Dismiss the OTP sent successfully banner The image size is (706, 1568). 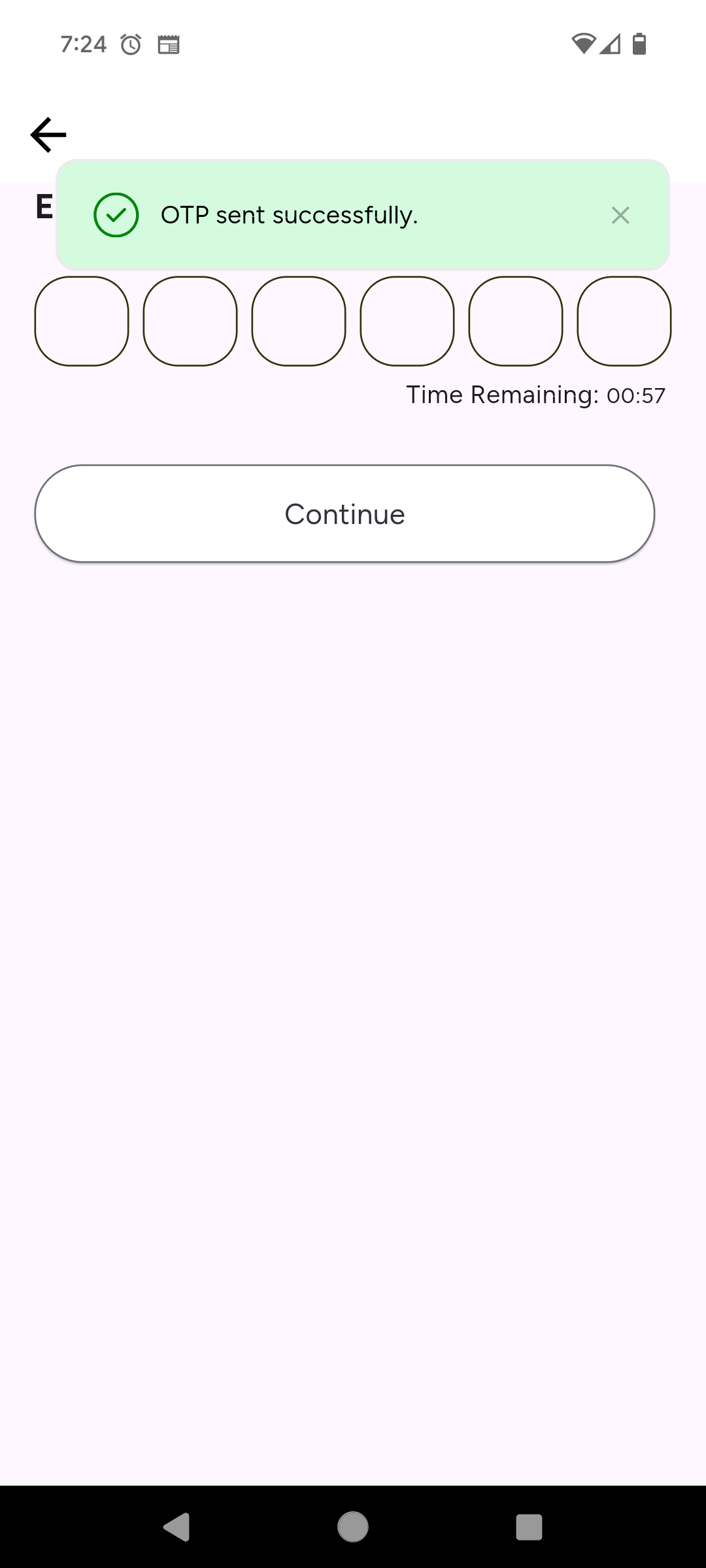click(x=620, y=215)
